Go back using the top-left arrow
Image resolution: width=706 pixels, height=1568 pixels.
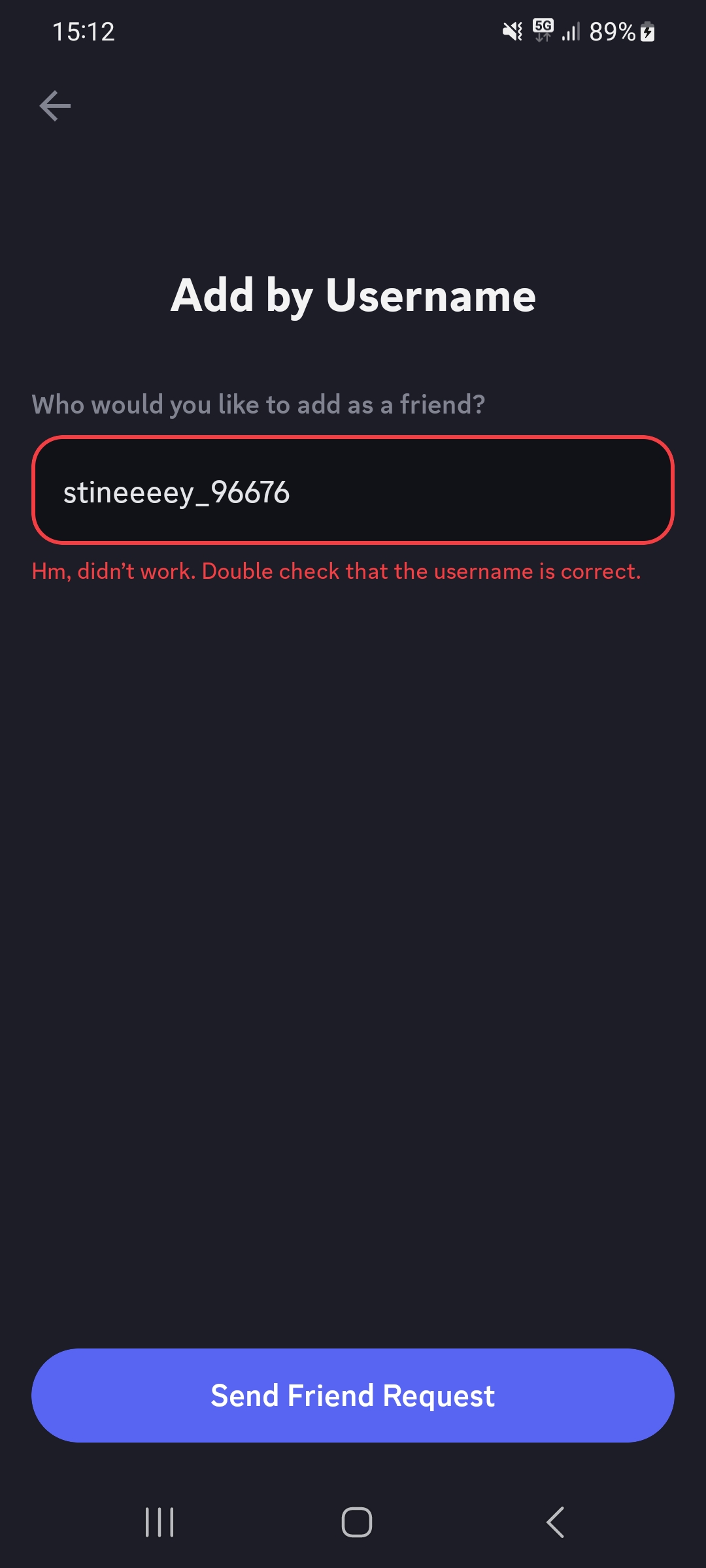tap(55, 106)
